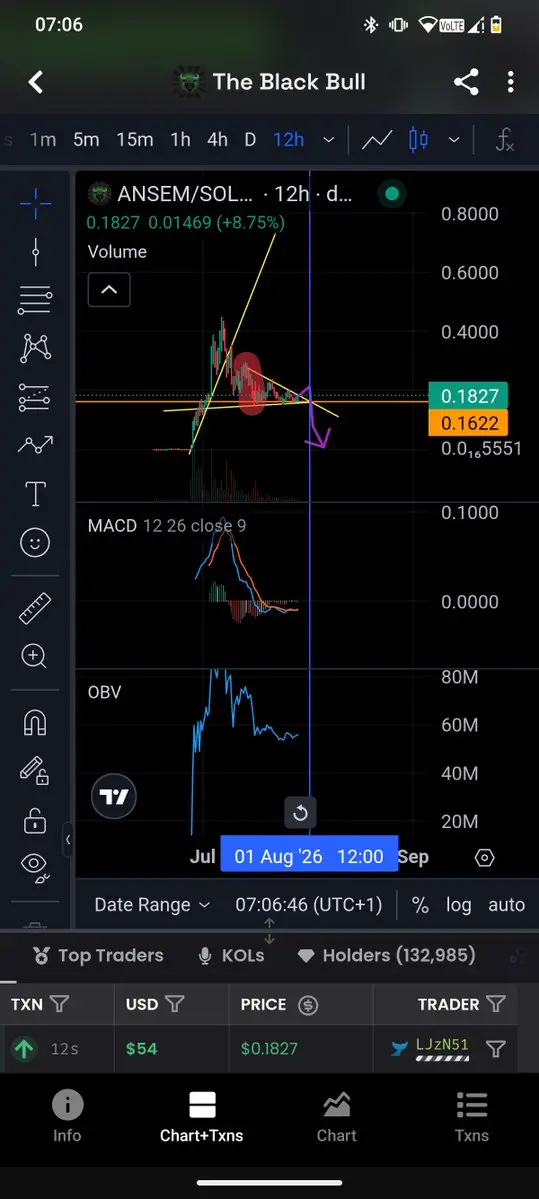Collapse the indicator legend chevron
This screenshot has height=1199, width=539.
[109, 290]
